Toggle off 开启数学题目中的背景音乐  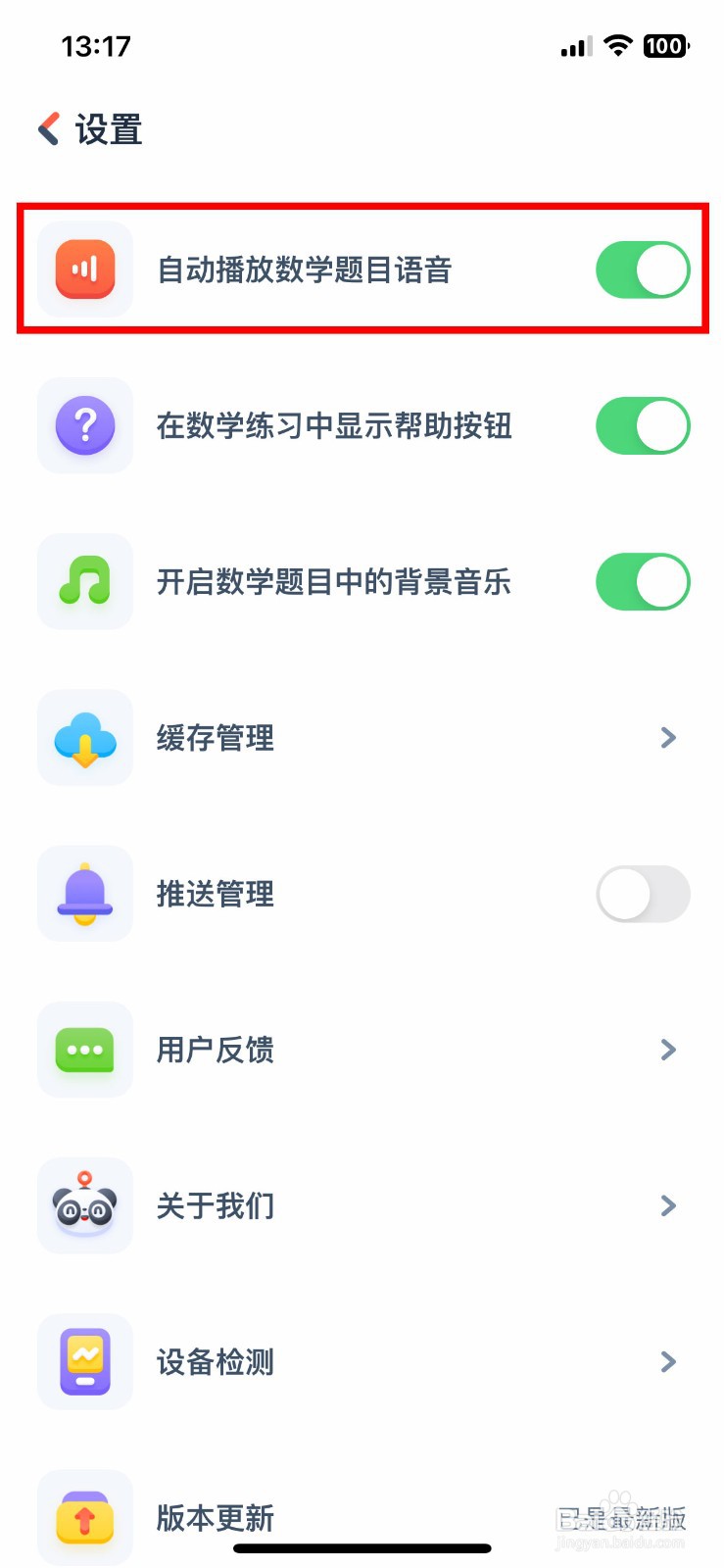pyautogui.click(x=643, y=581)
